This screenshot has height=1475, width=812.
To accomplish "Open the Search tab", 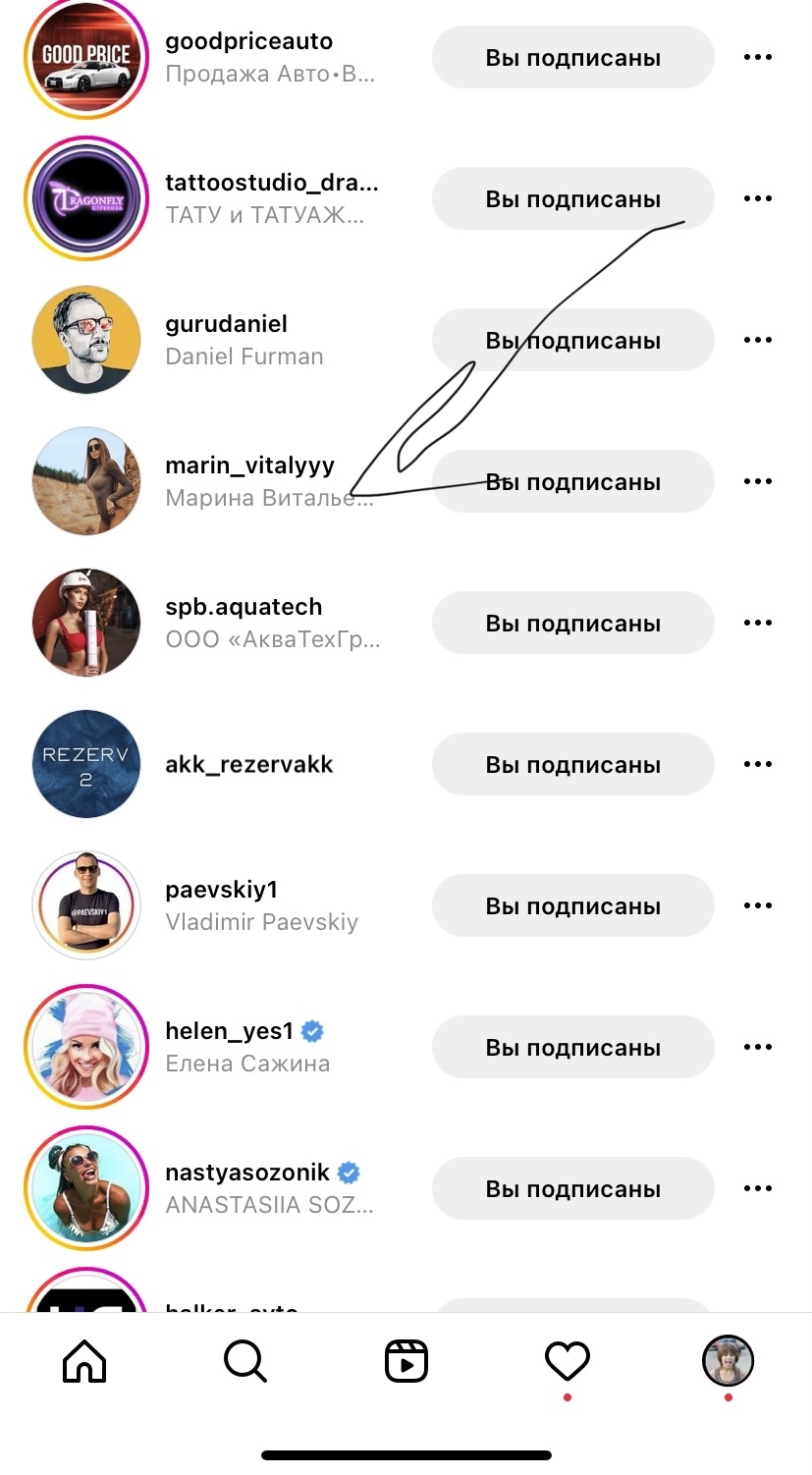I will [x=244, y=1361].
